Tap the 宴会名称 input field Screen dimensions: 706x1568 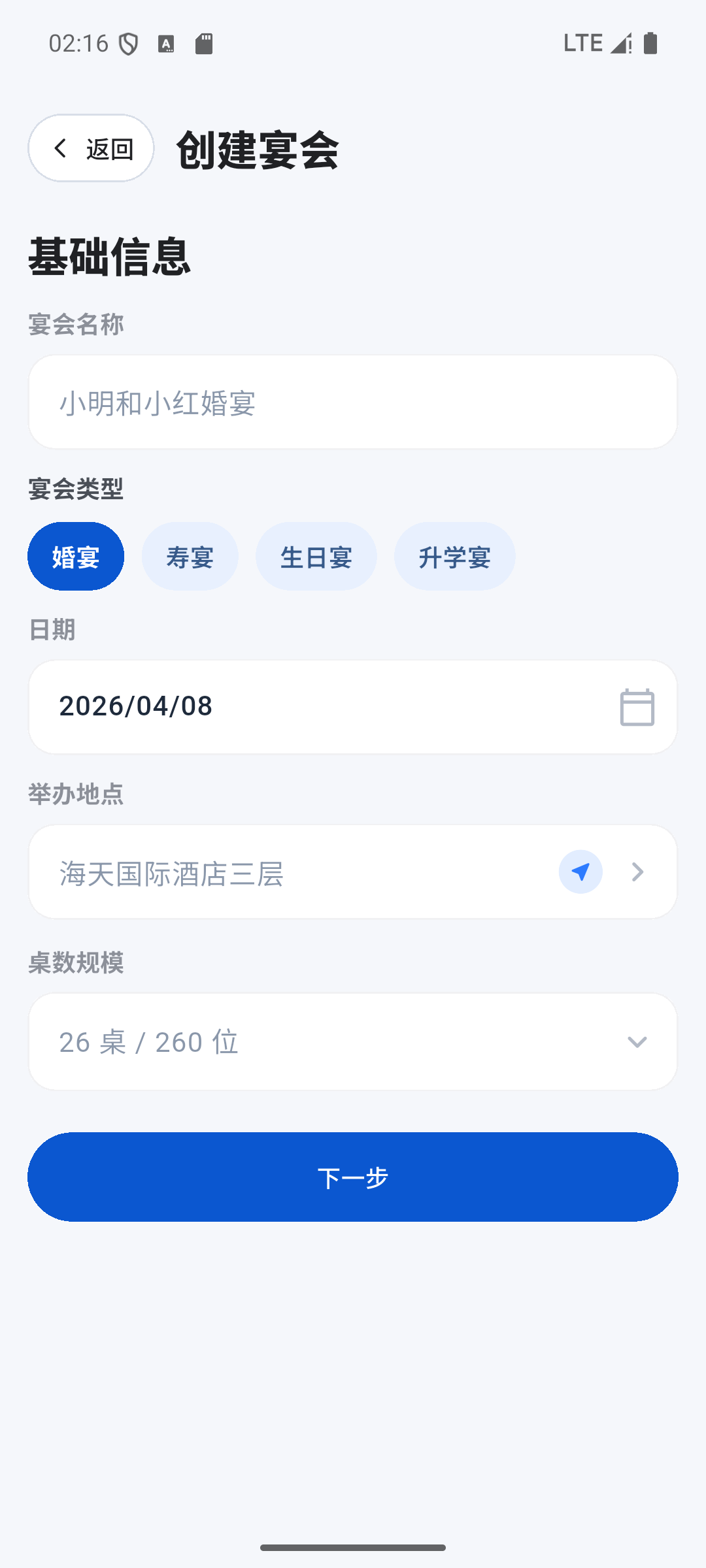tap(353, 402)
